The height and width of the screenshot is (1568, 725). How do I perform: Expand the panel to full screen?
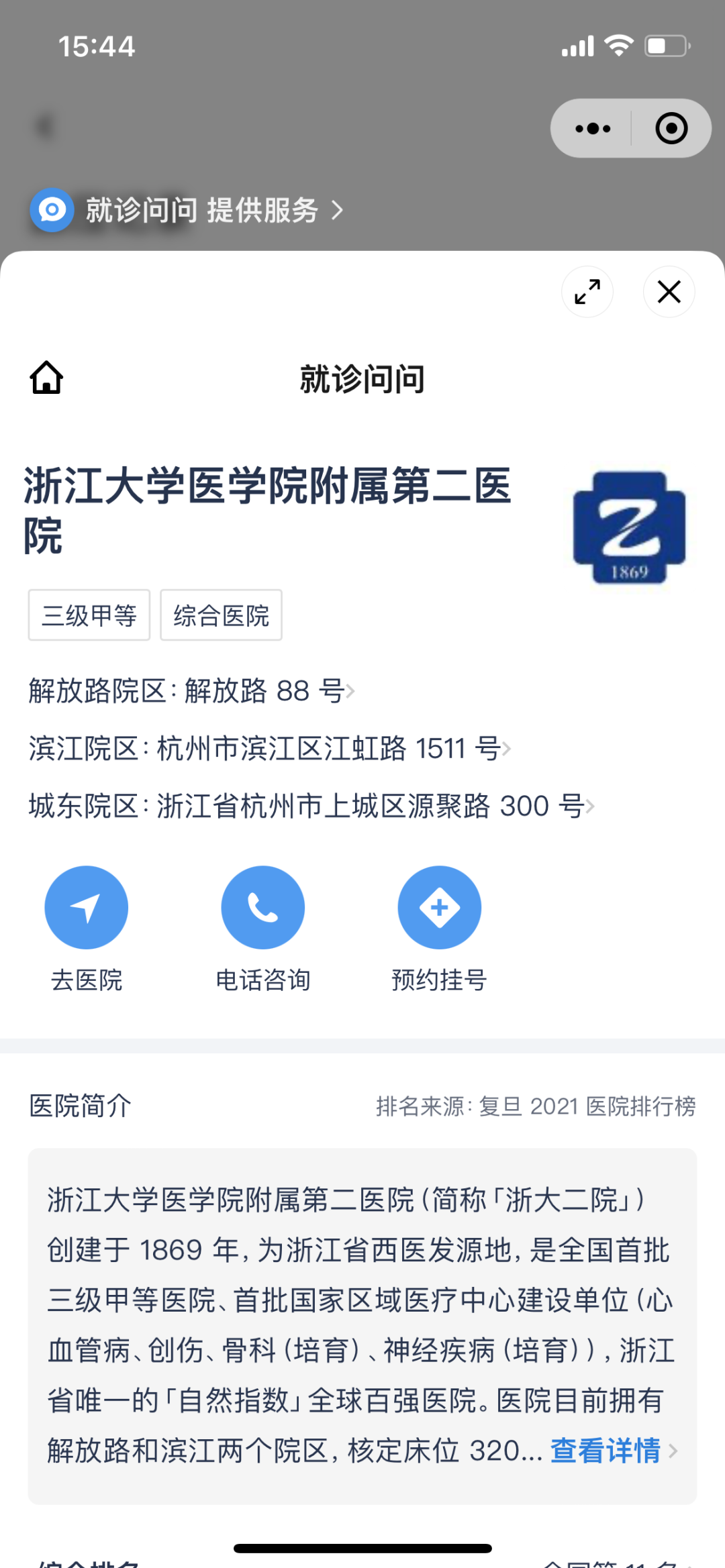point(587,292)
